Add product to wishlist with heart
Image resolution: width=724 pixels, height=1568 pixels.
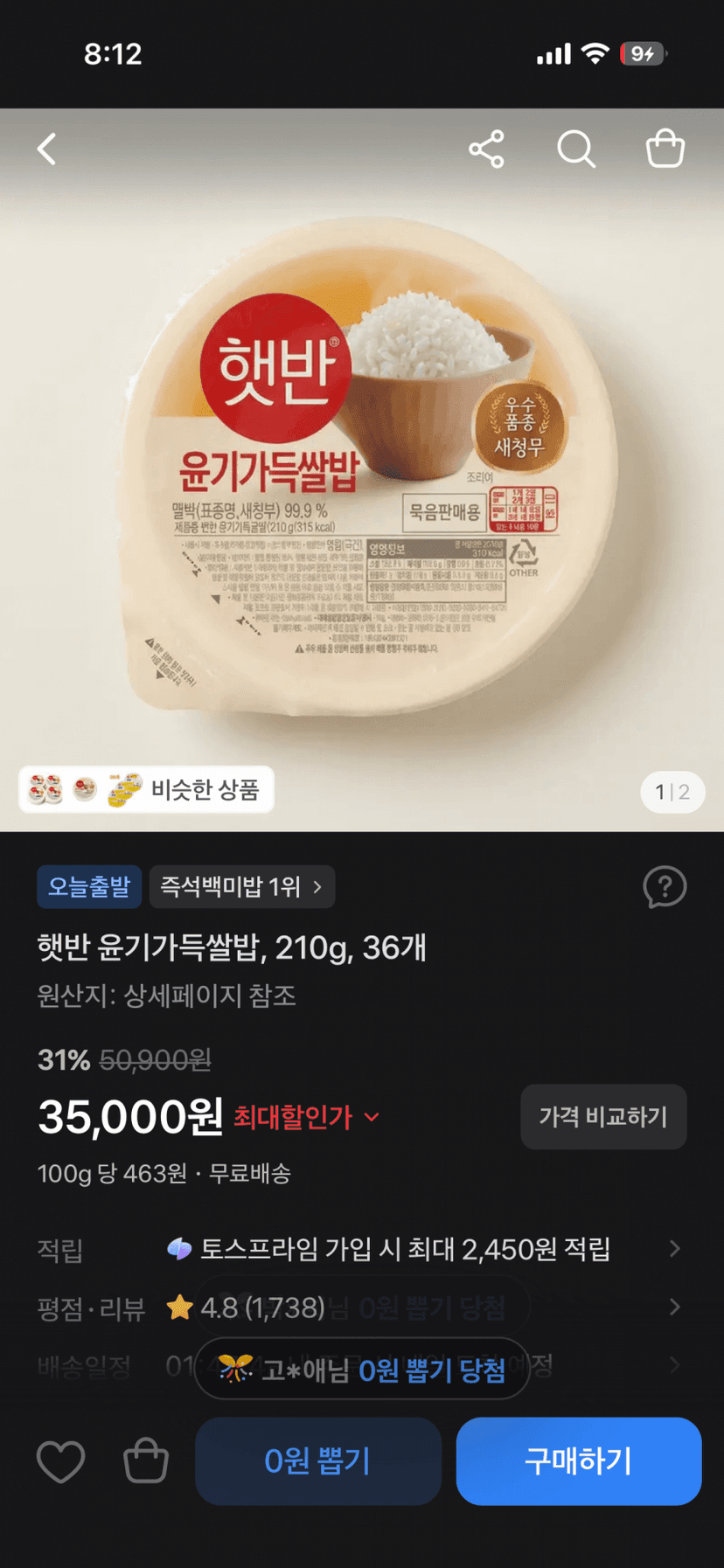coord(60,1461)
